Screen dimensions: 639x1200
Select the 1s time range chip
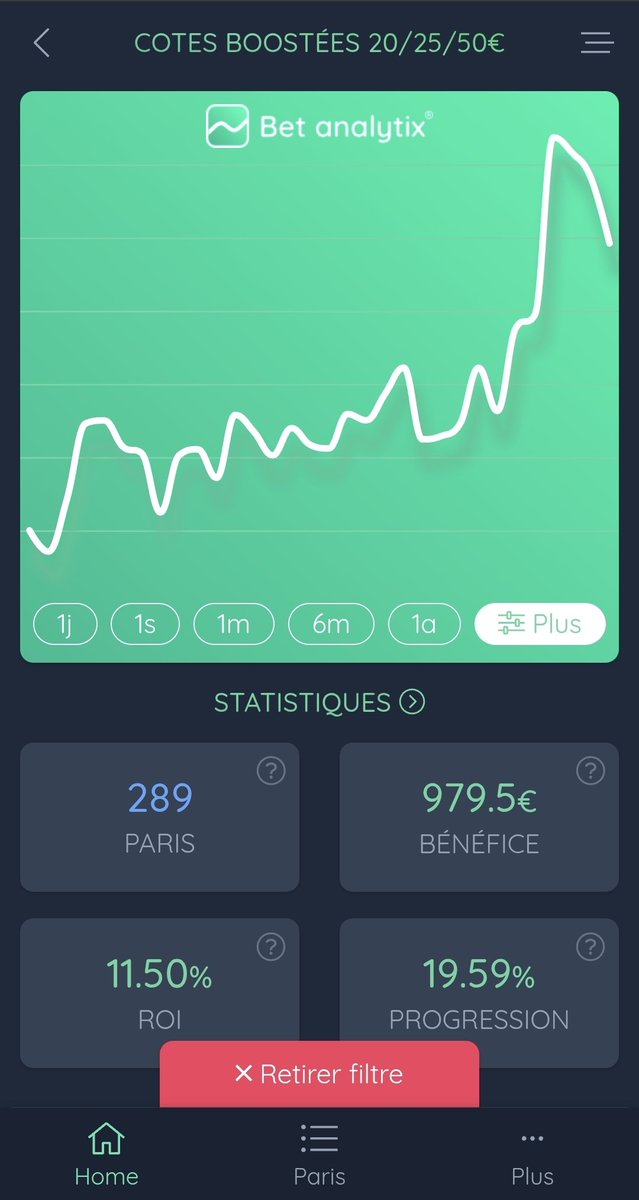(x=145, y=624)
